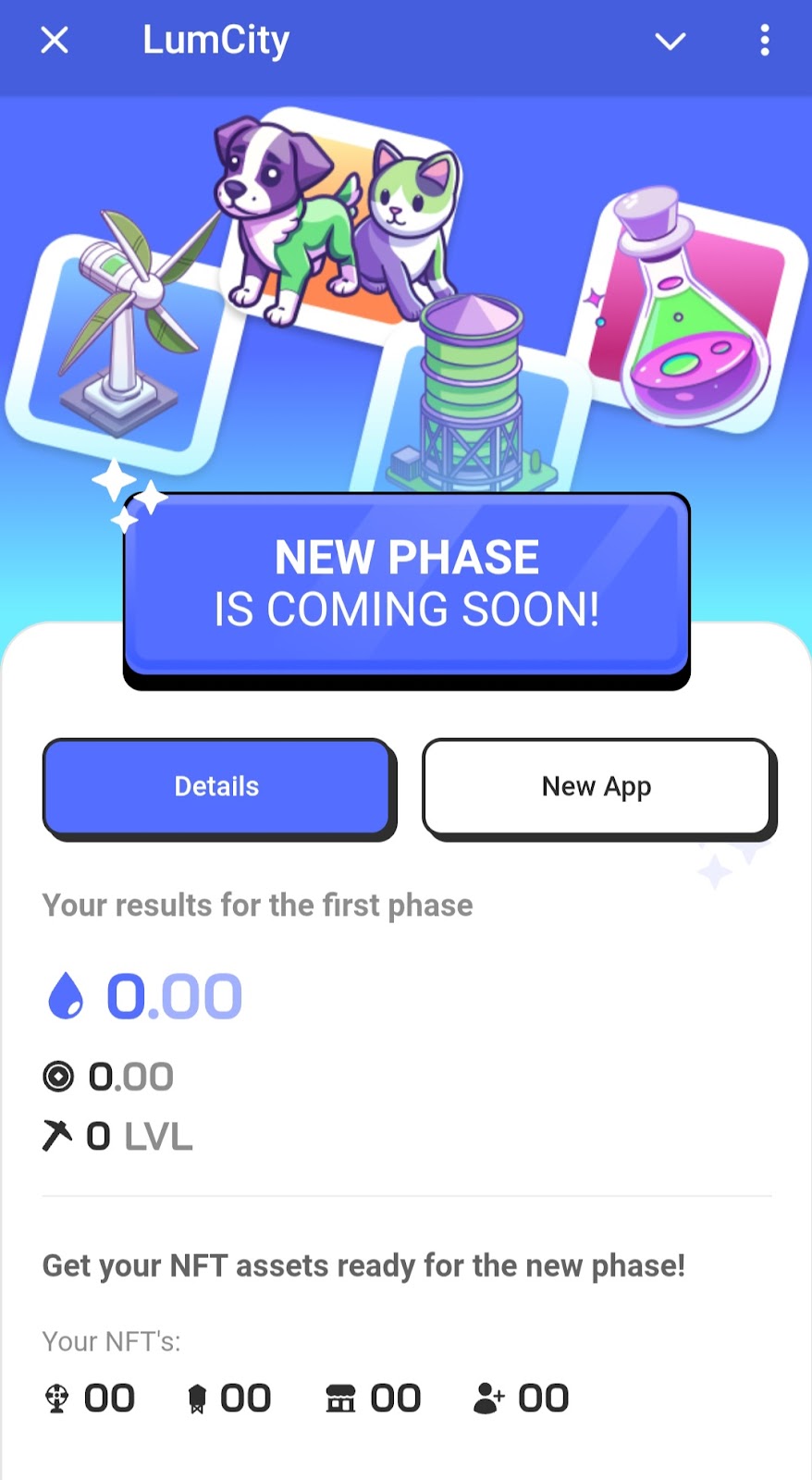This screenshot has height=1480, width=812.
Task: Open the three-dot overflow menu
Action: [764, 41]
